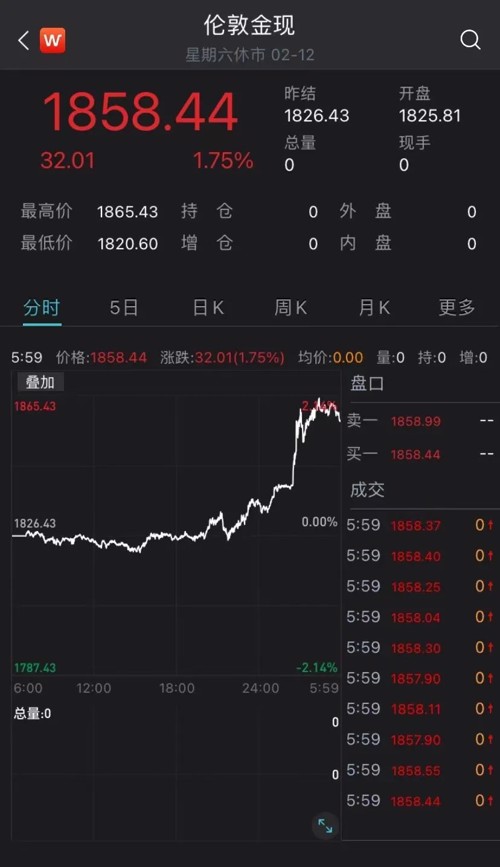Viewport: 500px width, 867px height.
Task: Select the 分时 chart tab
Action: click(x=41, y=307)
